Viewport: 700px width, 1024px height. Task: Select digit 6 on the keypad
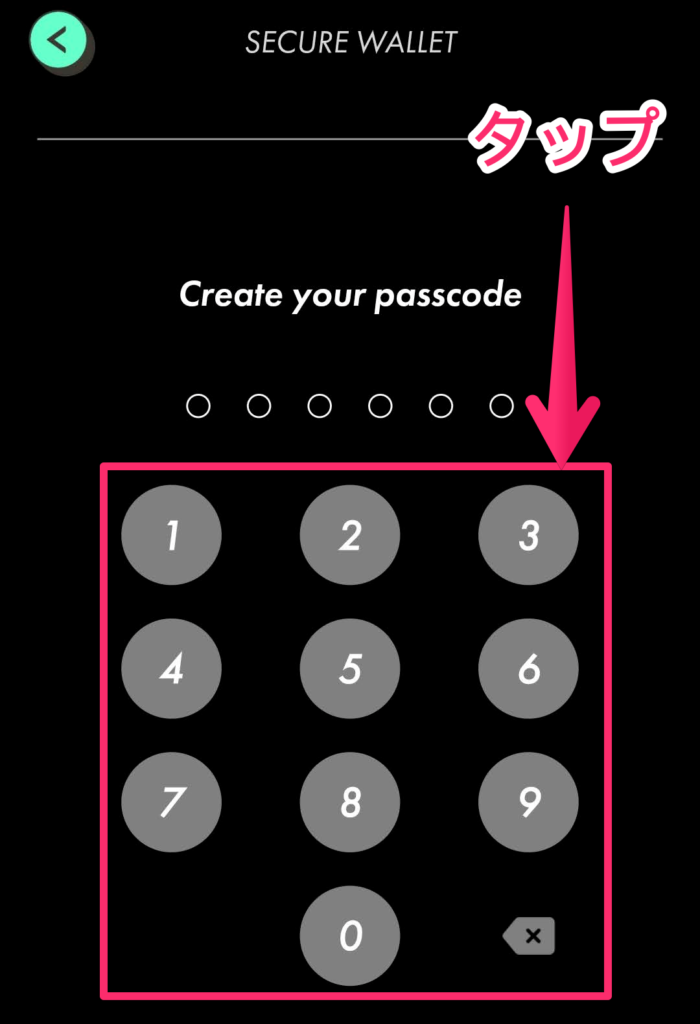[x=528, y=669]
